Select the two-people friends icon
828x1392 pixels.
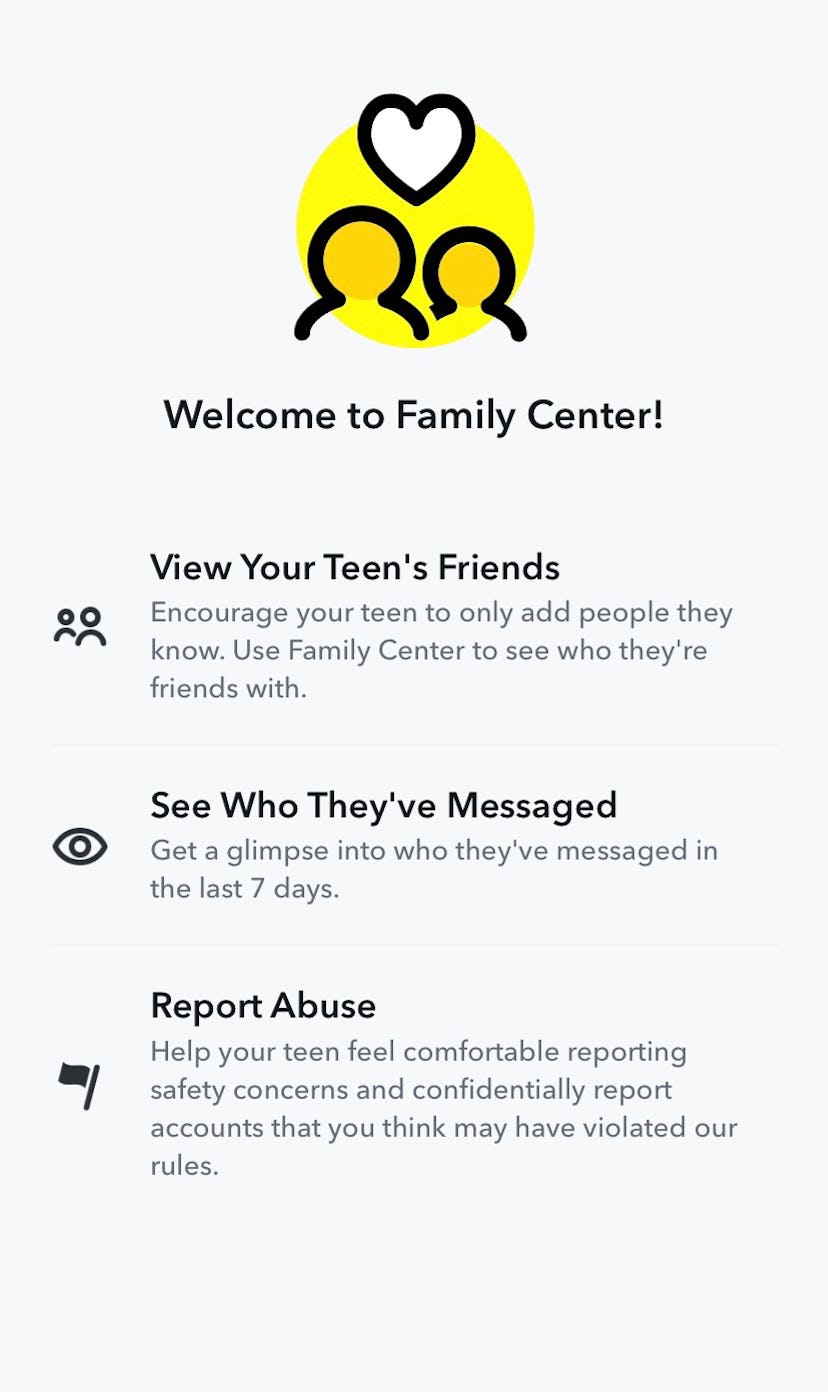pyautogui.click(x=79, y=625)
